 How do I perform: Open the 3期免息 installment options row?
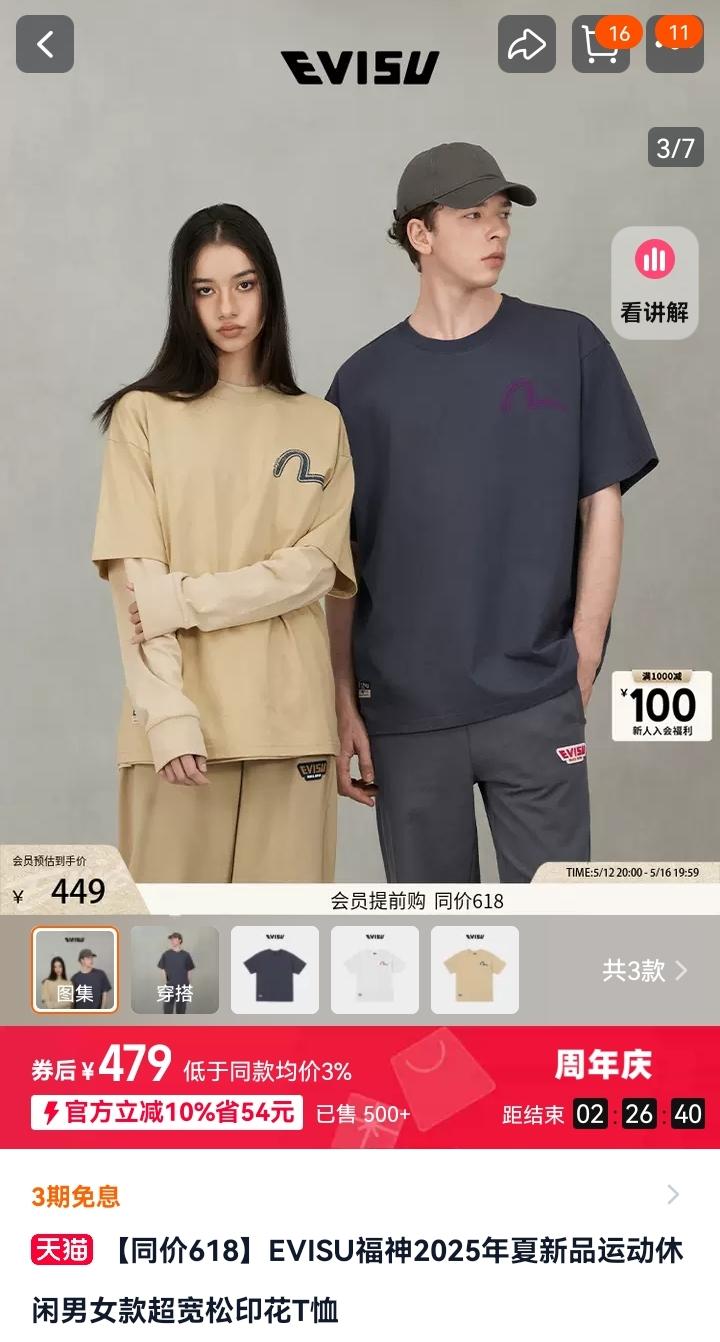pos(360,1195)
